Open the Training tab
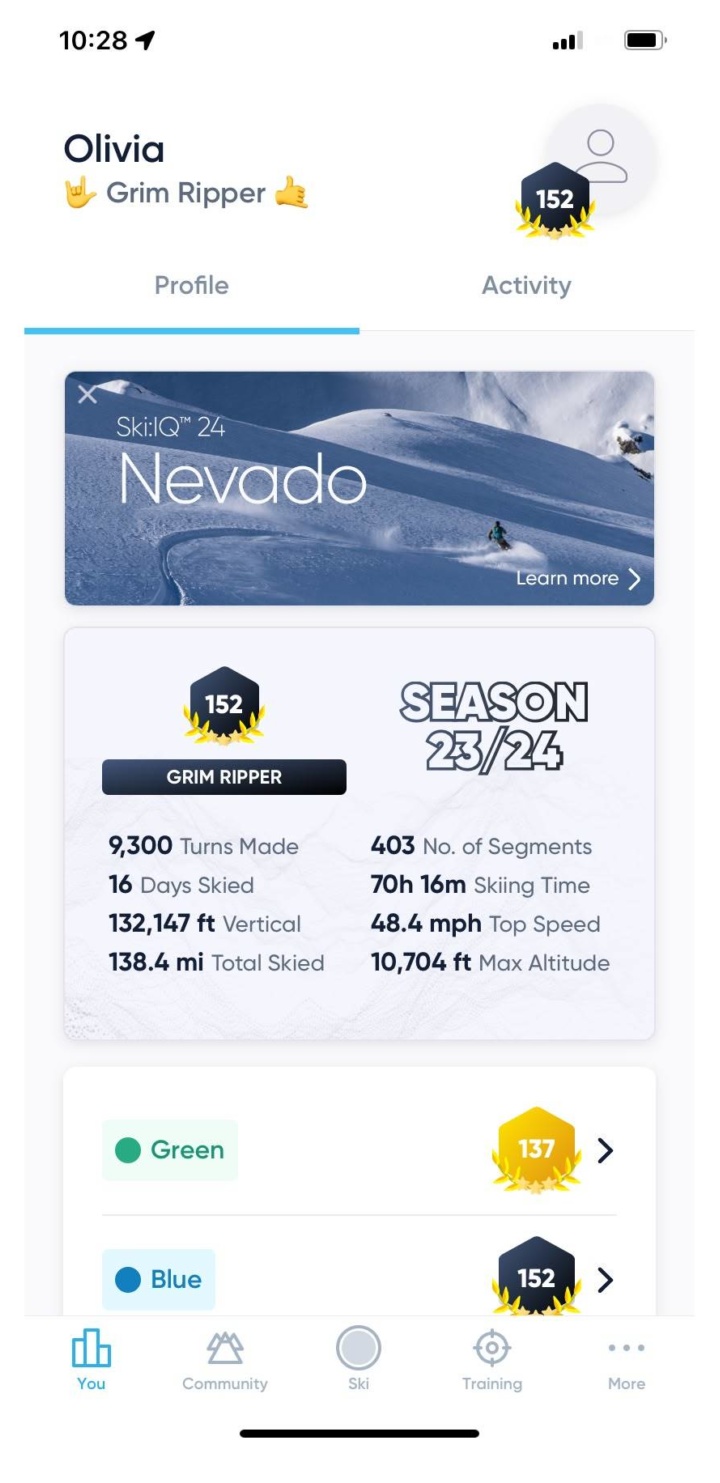Image resolution: width=720 pixels, height=1483 pixels. pyautogui.click(x=492, y=1361)
